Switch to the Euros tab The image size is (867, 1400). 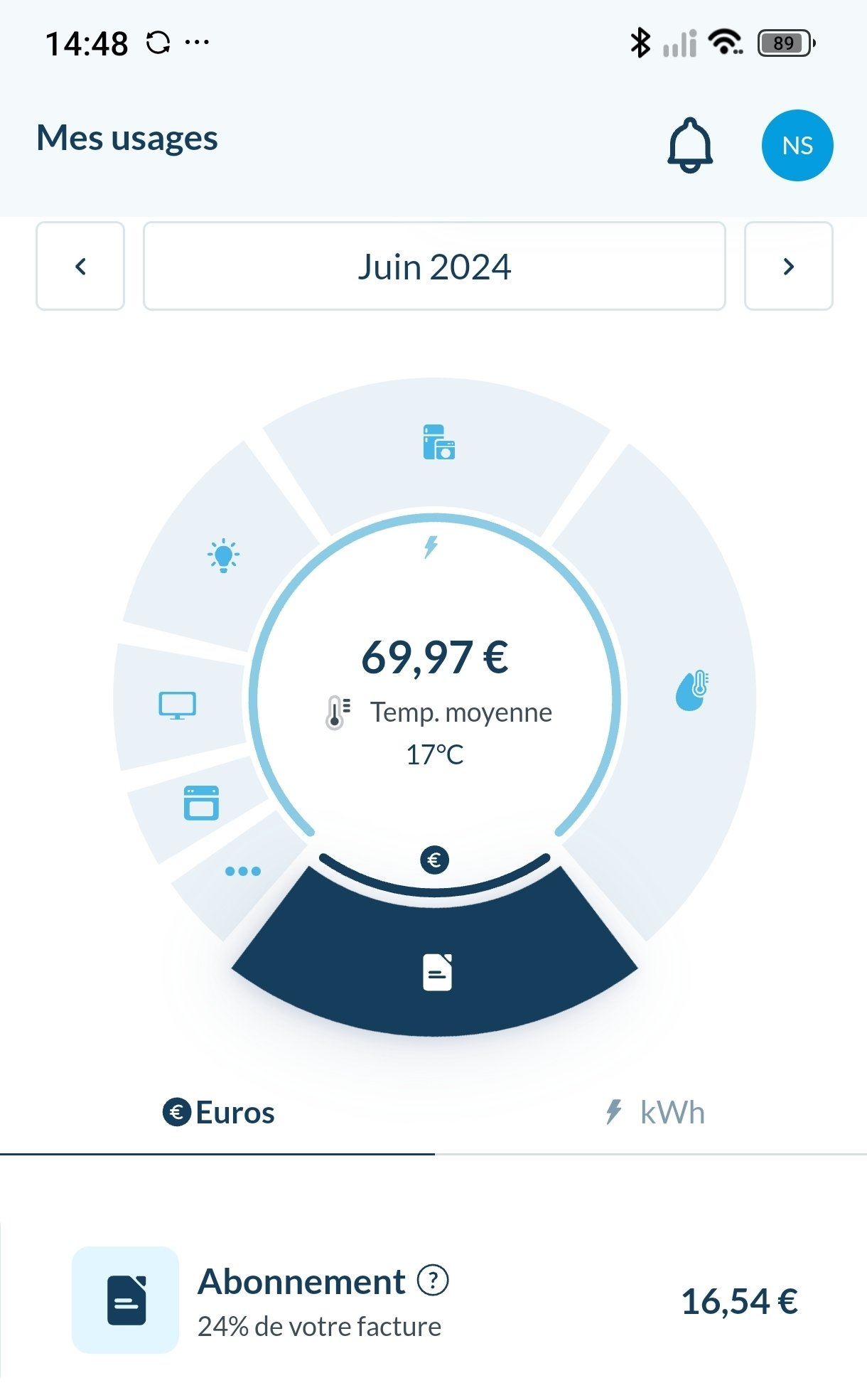217,1113
